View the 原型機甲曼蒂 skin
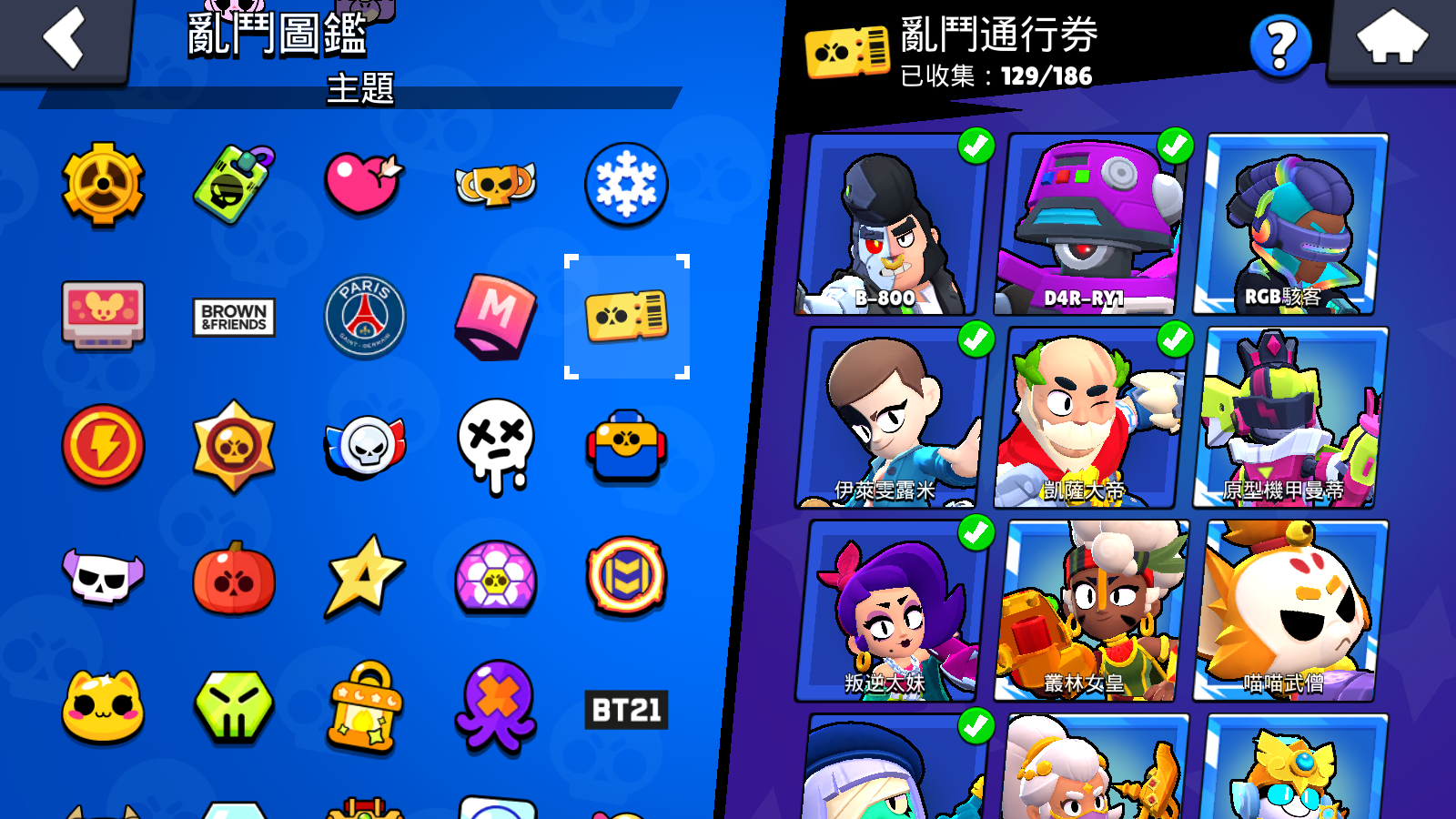This screenshot has width=1456, height=819. click(x=1290, y=419)
